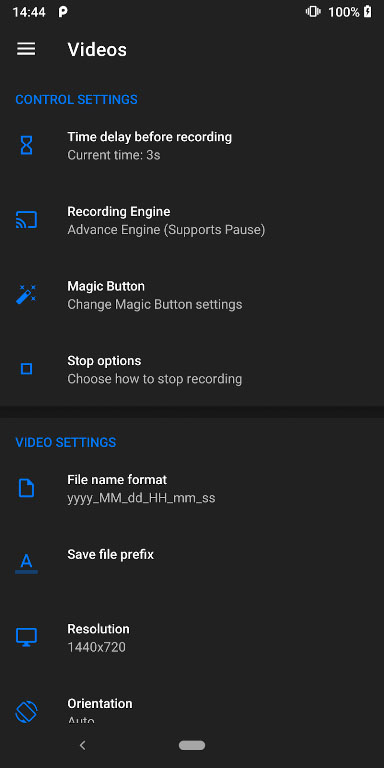The image size is (384, 768).
Task: Open Magic Button settings
Action: pos(192,295)
